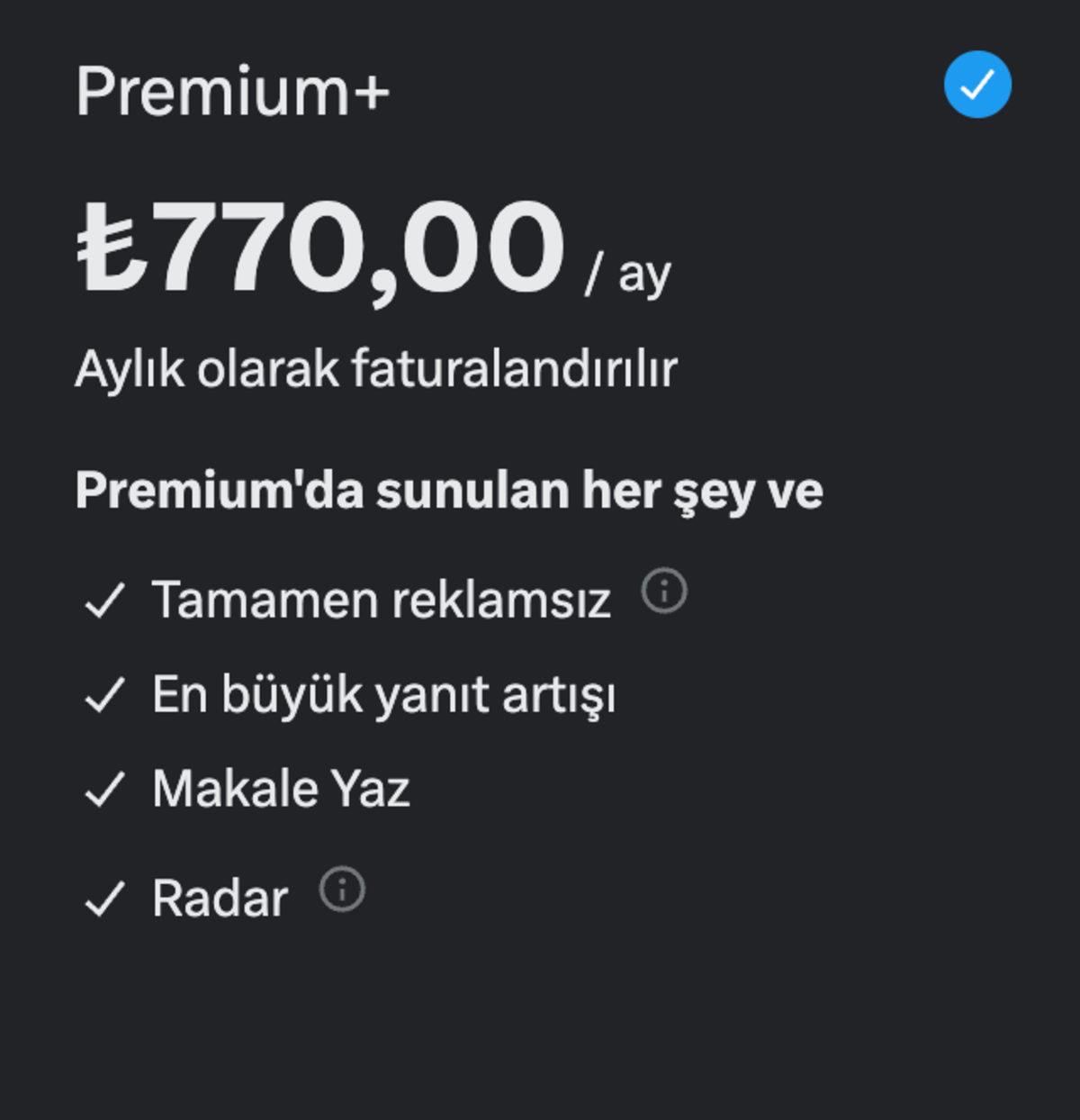Click the Makale Yaz feature link

(x=282, y=790)
